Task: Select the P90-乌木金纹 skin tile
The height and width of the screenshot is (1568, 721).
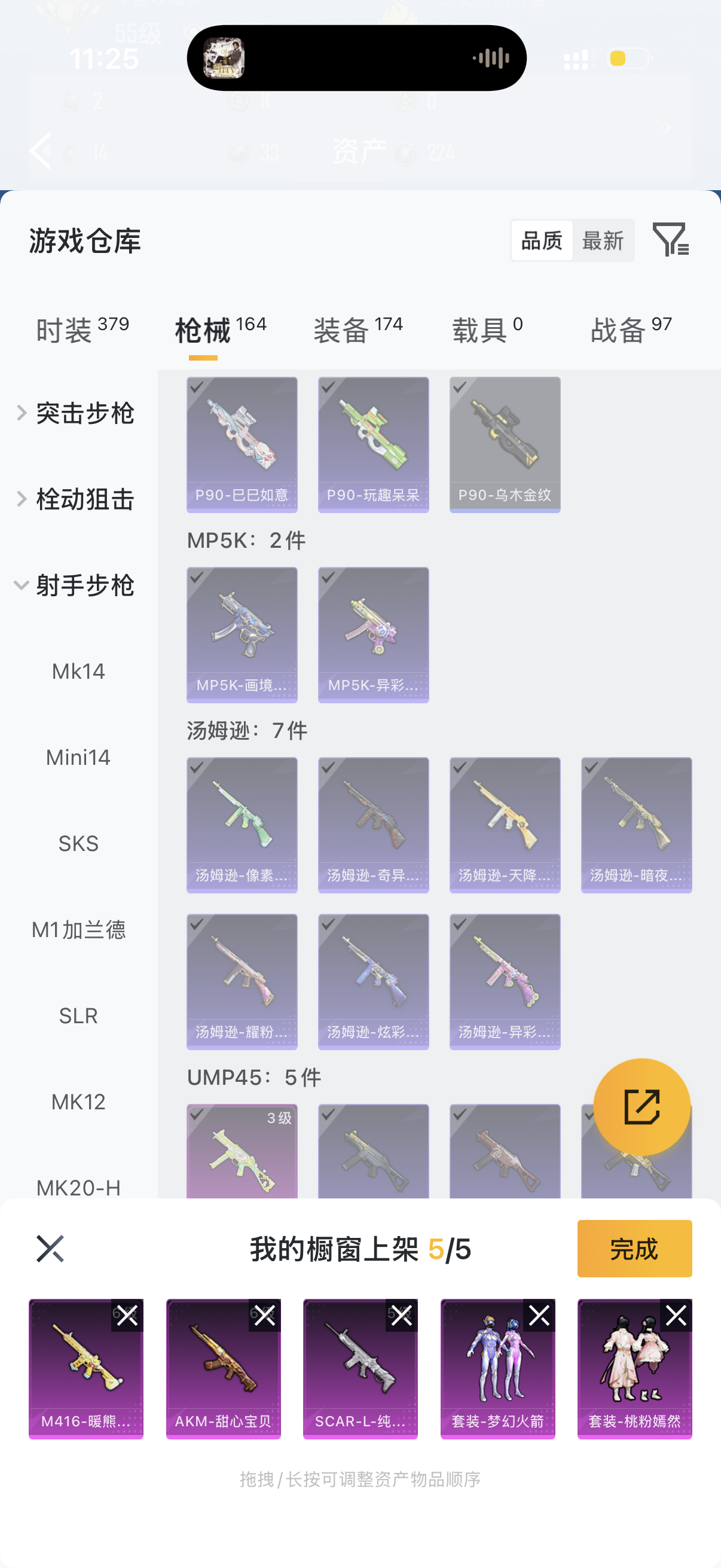Action: [x=505, y=444]
